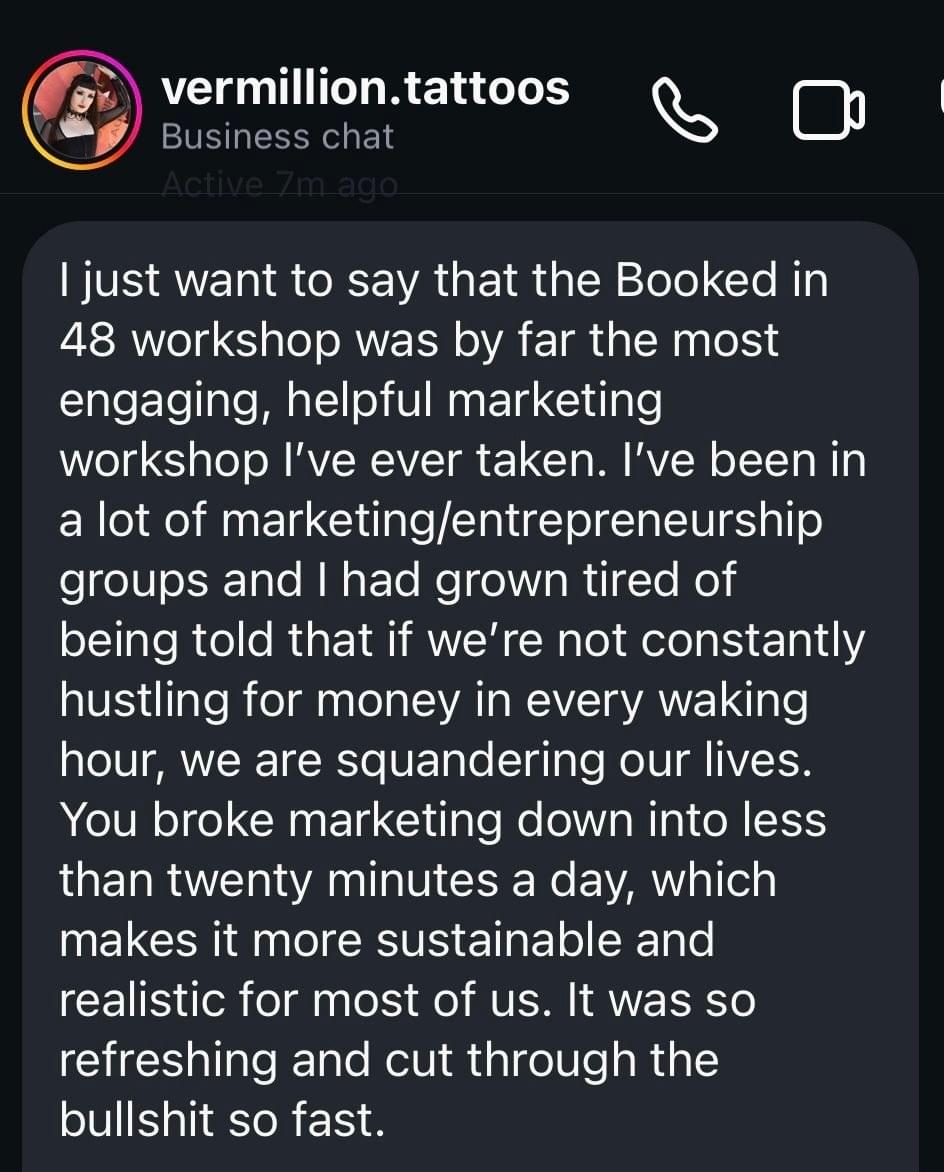Screen dimensions: 944x1172
Task: Start a video call with vermillion.tattoos
Action: pyautogui.click(x=829, y=110)
